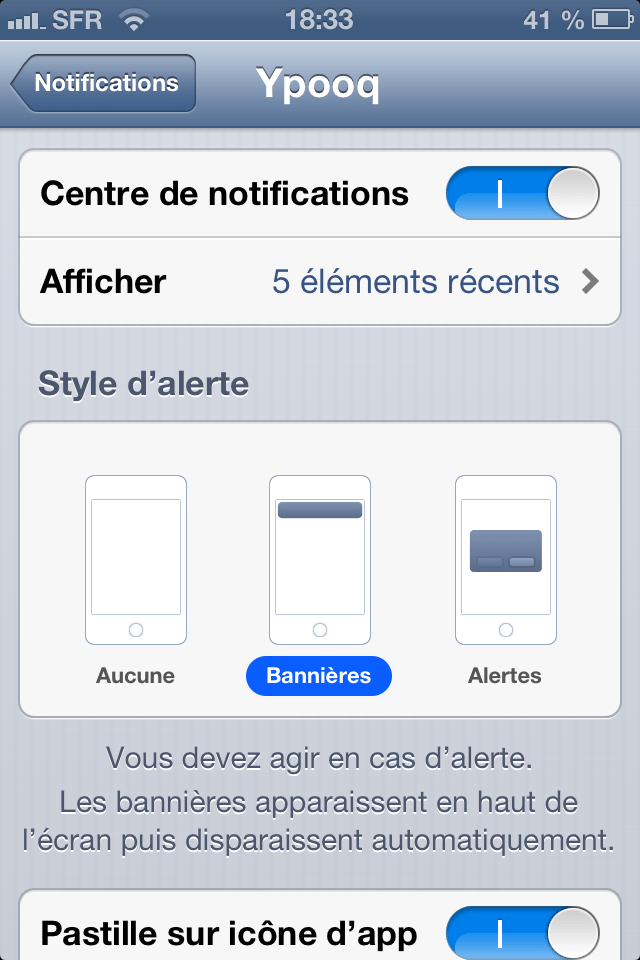Choose the Bannières alert style

point(319,575)
